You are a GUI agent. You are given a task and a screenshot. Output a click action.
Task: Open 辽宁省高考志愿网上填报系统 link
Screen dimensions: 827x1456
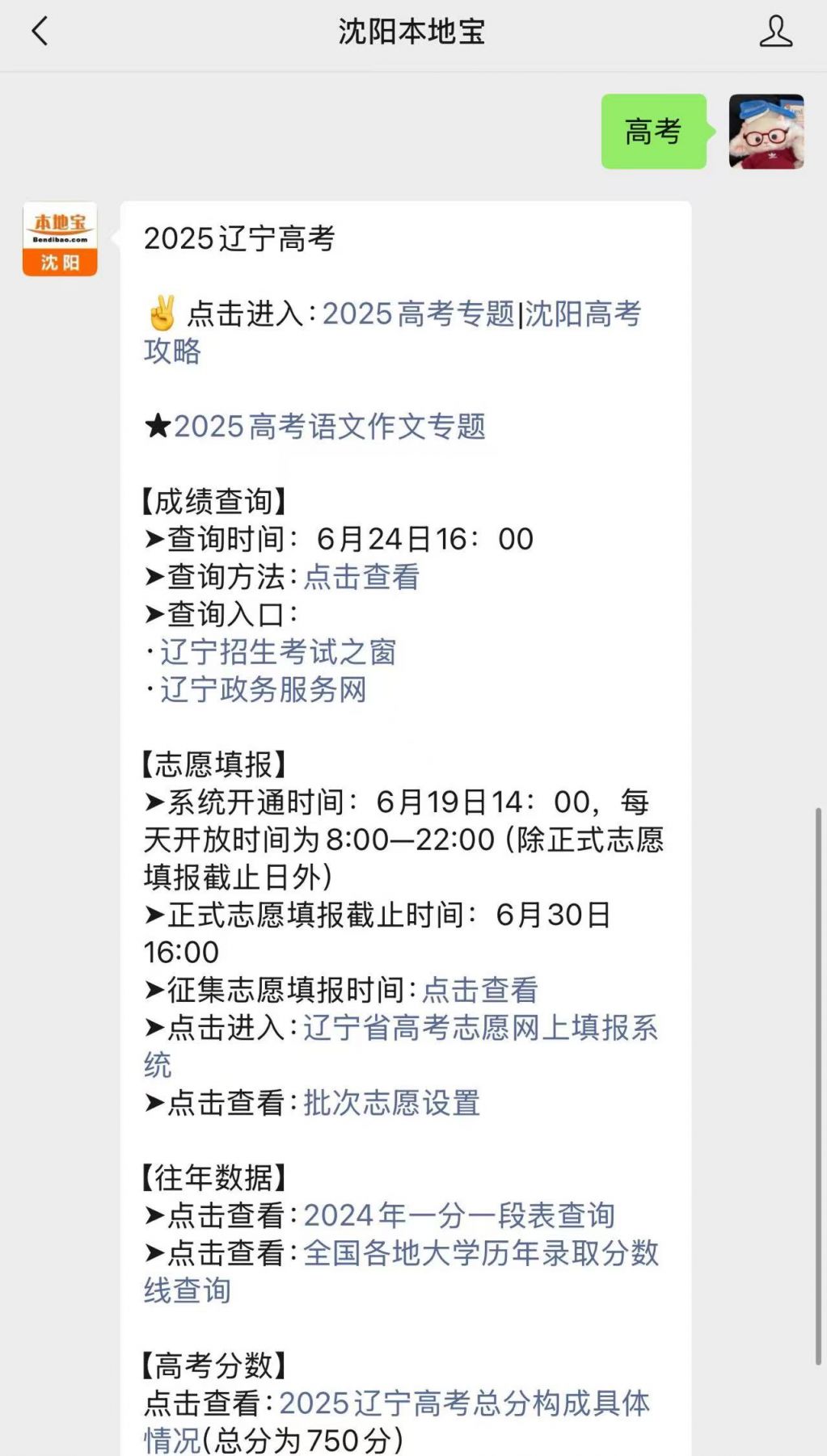point(479,1028)
